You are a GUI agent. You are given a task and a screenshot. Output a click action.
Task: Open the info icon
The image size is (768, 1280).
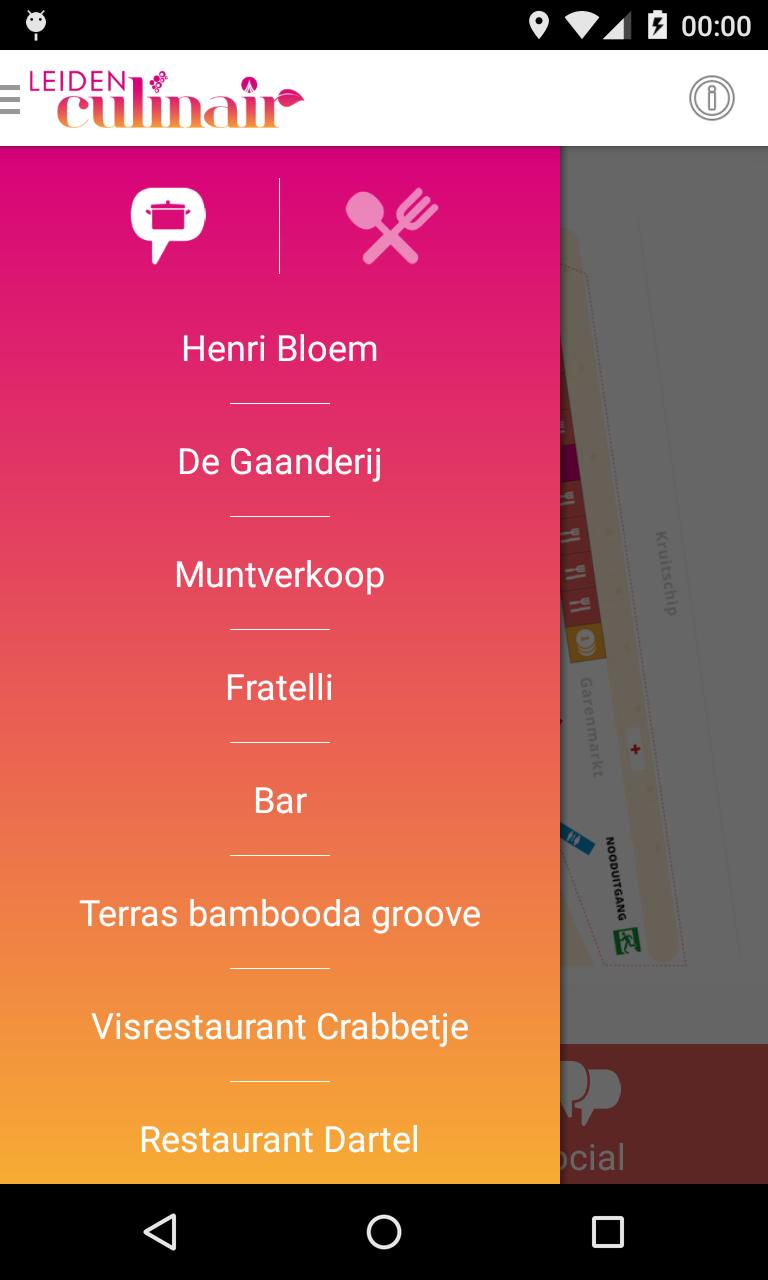(711, 98)
